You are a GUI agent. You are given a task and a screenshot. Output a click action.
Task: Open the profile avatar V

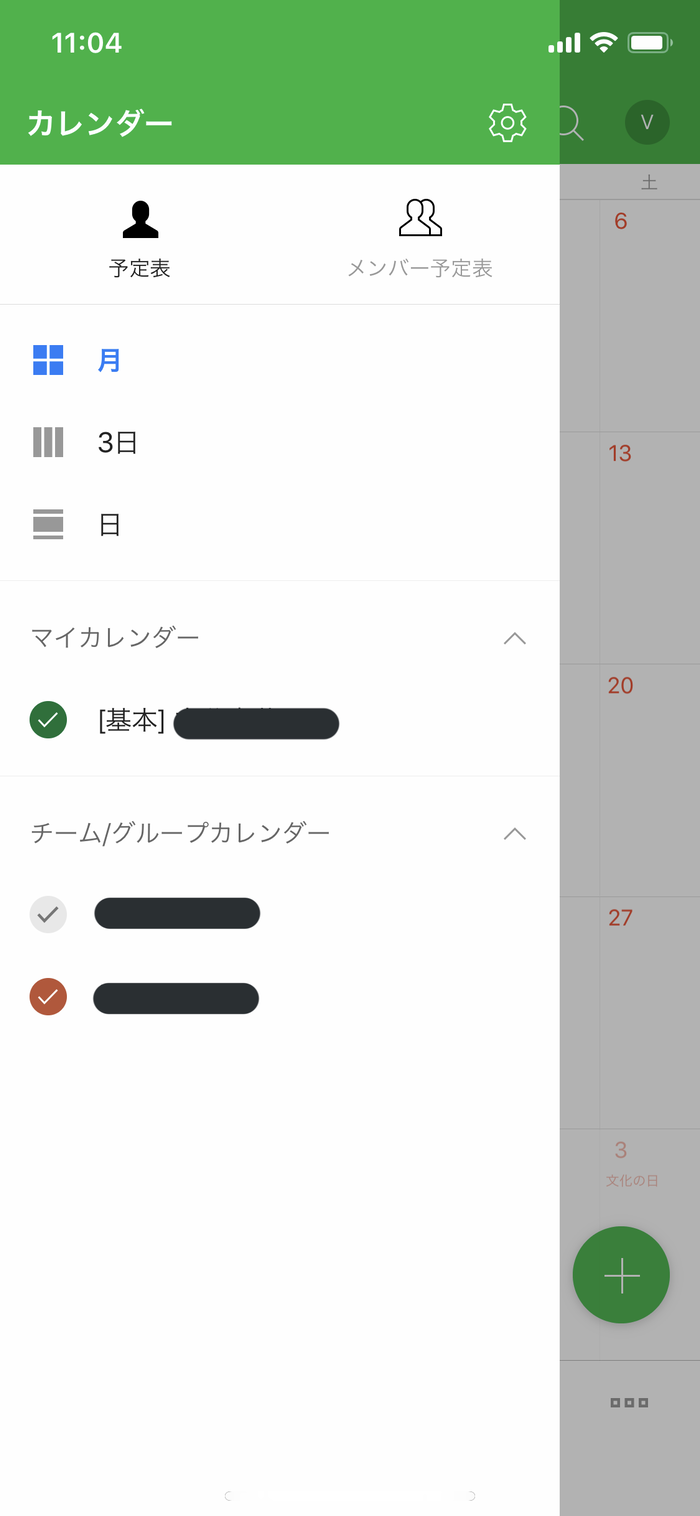click(x=647, y=122)
